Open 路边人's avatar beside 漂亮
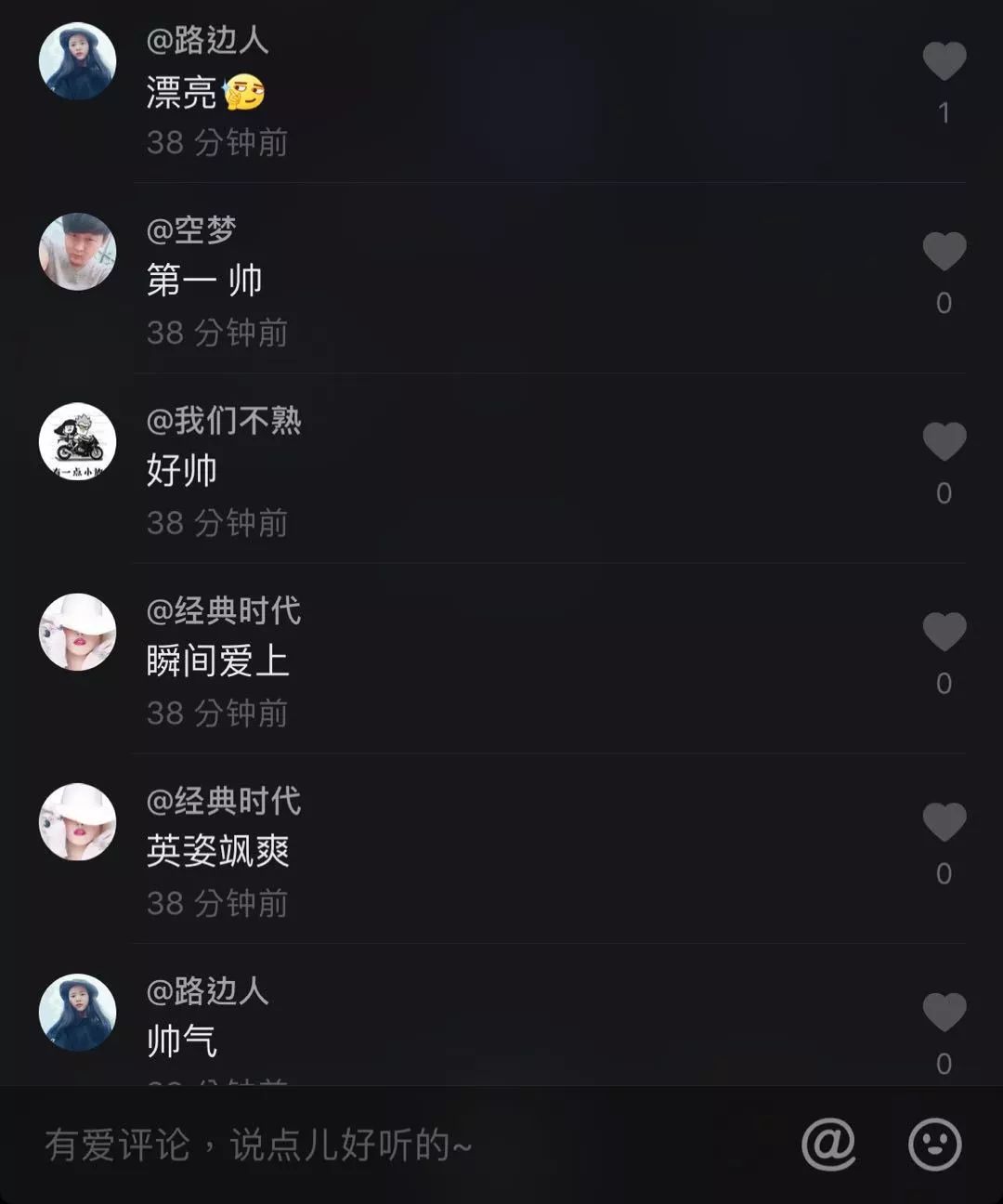Image resolution: width=1003 pixels, height=1204 pixels. pyautogui.click(x=78, y=61)
